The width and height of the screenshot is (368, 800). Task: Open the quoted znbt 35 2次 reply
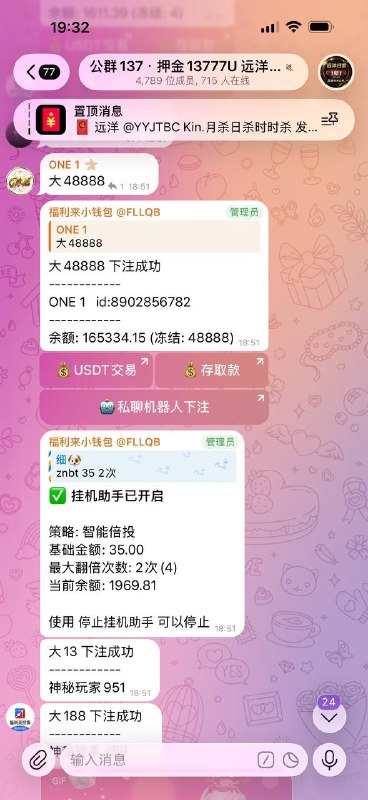pyautogui.click(x=142, y=466)
